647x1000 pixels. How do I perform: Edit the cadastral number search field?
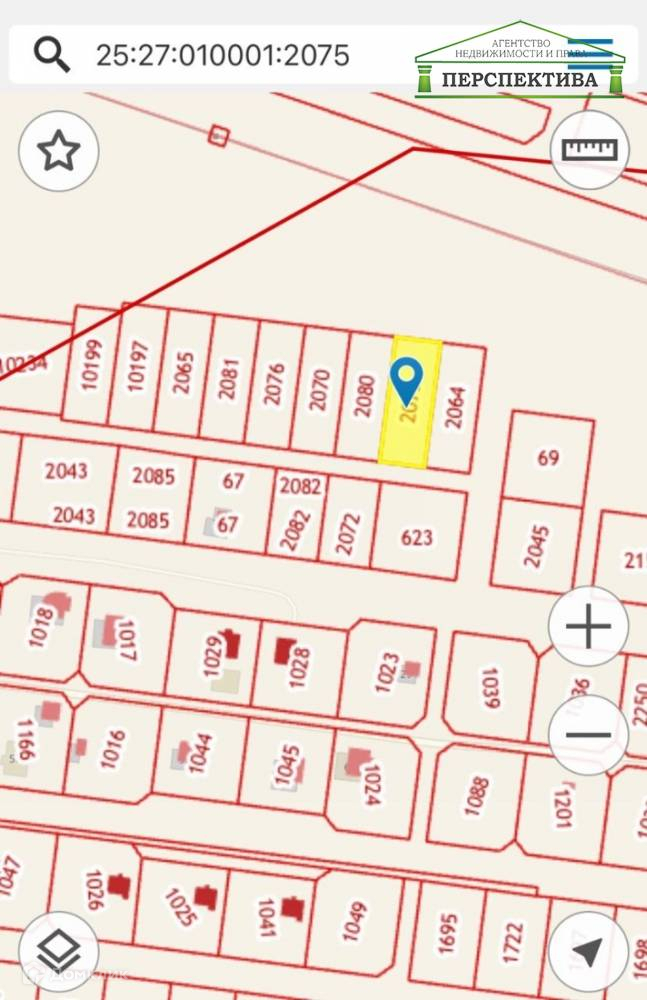tap(223, 55)
